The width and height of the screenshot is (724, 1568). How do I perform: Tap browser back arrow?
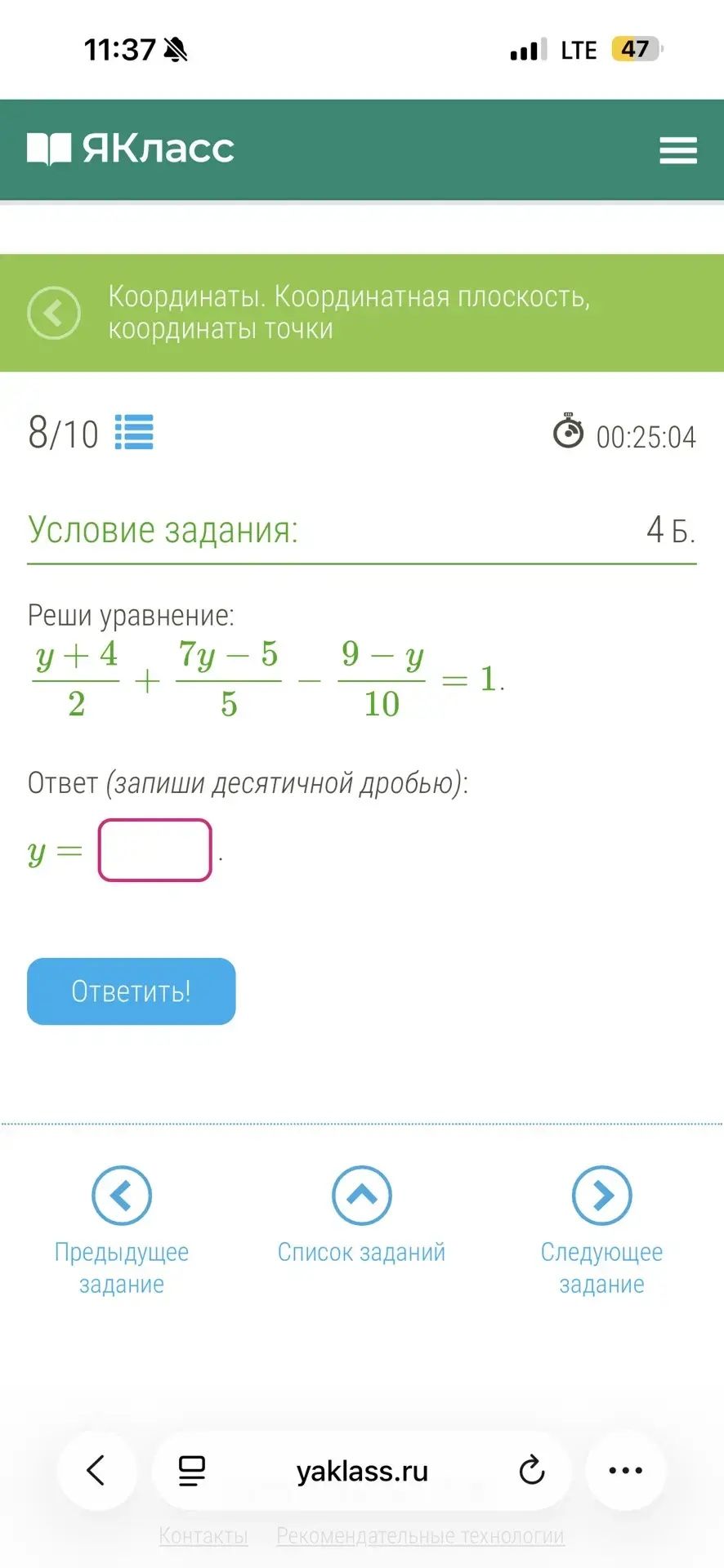point(96,1470)
